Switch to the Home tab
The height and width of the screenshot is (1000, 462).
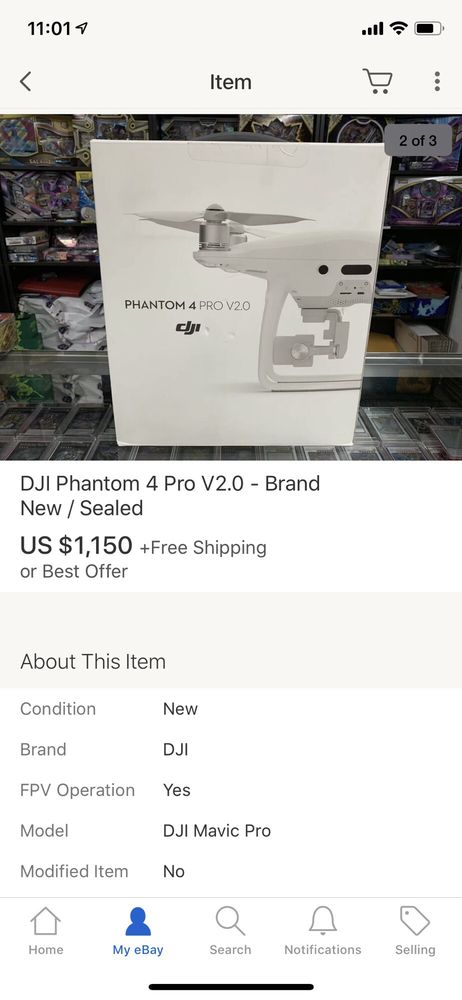(x=46, y=931)
